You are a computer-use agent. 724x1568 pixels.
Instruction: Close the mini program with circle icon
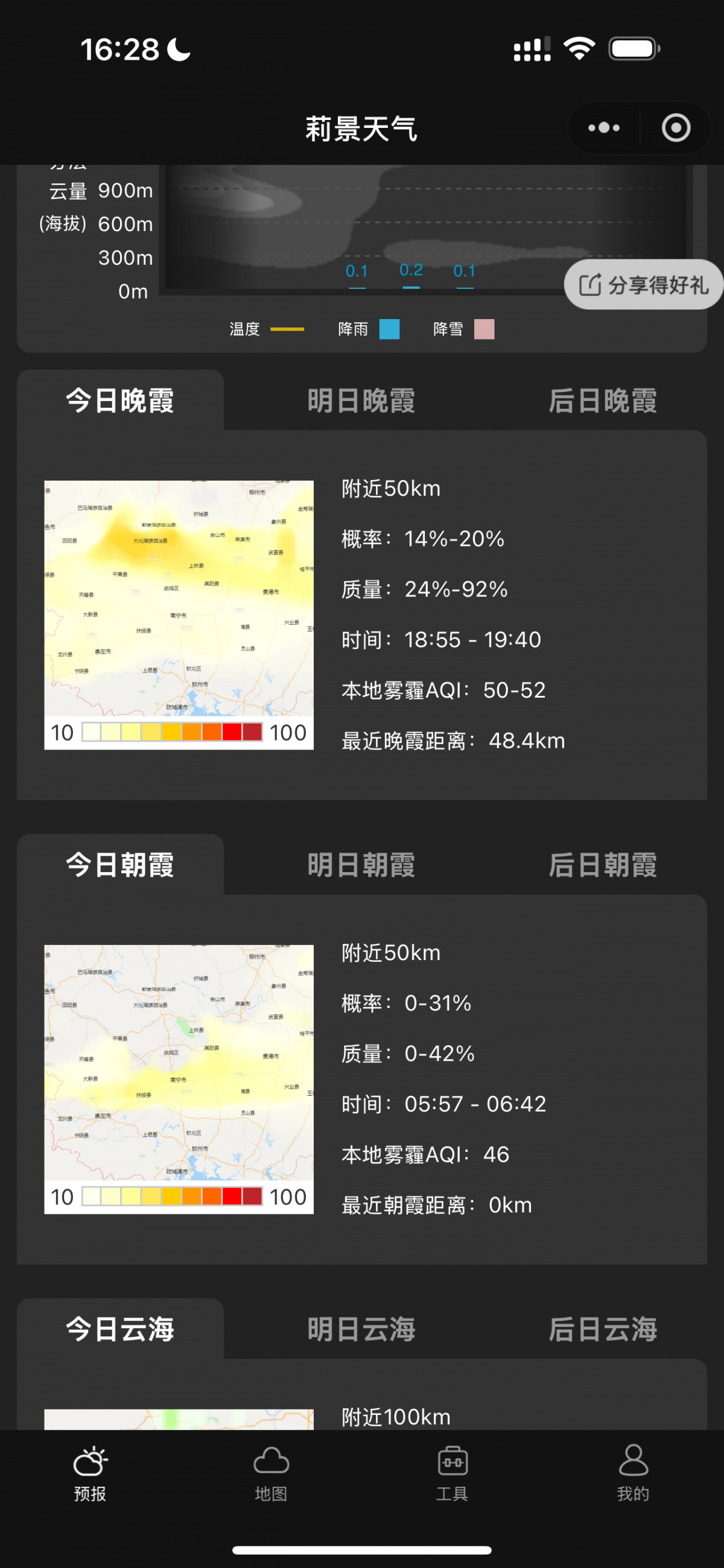pyautogui.click(x=675, y=128)
